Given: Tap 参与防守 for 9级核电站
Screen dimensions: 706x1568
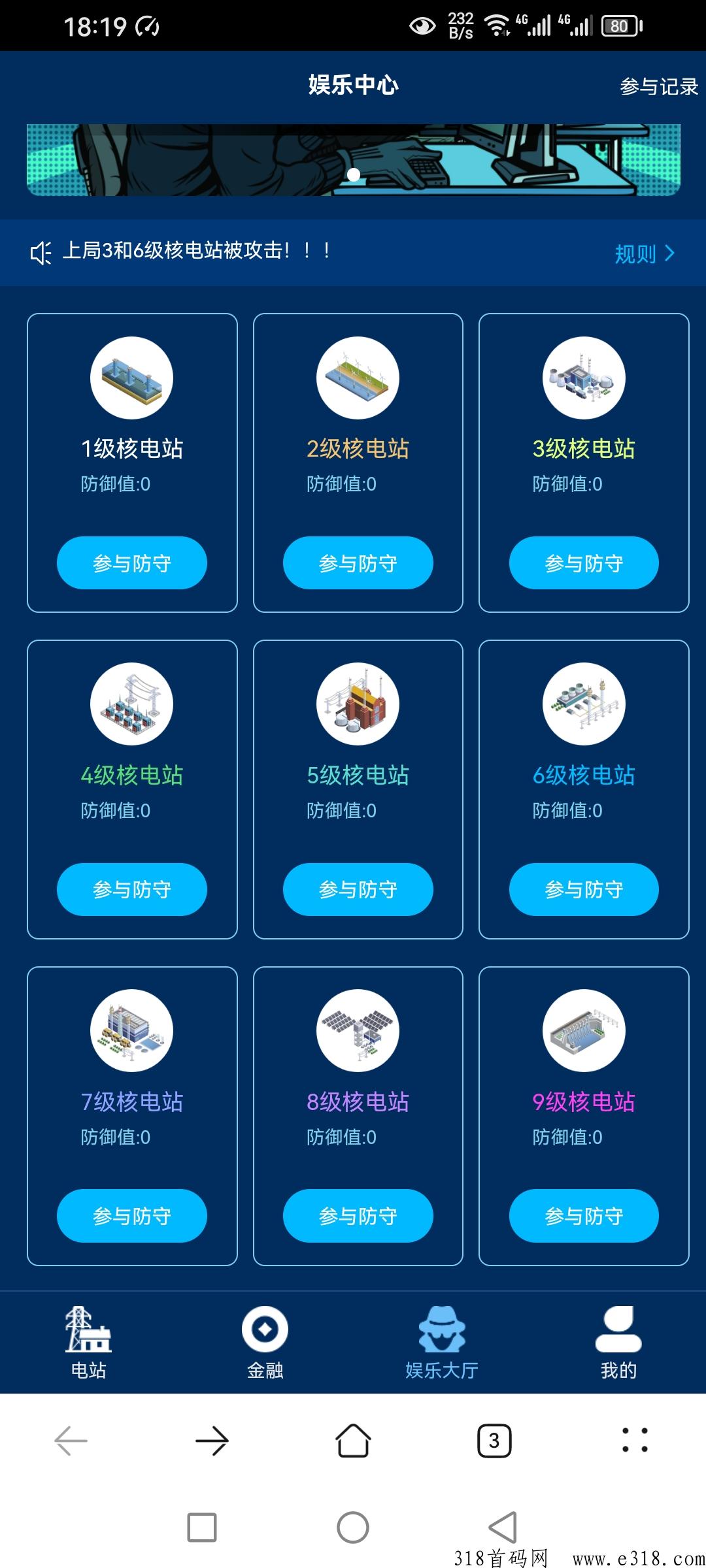Looking at the screenshot, I should click(x=584, y=1216).
